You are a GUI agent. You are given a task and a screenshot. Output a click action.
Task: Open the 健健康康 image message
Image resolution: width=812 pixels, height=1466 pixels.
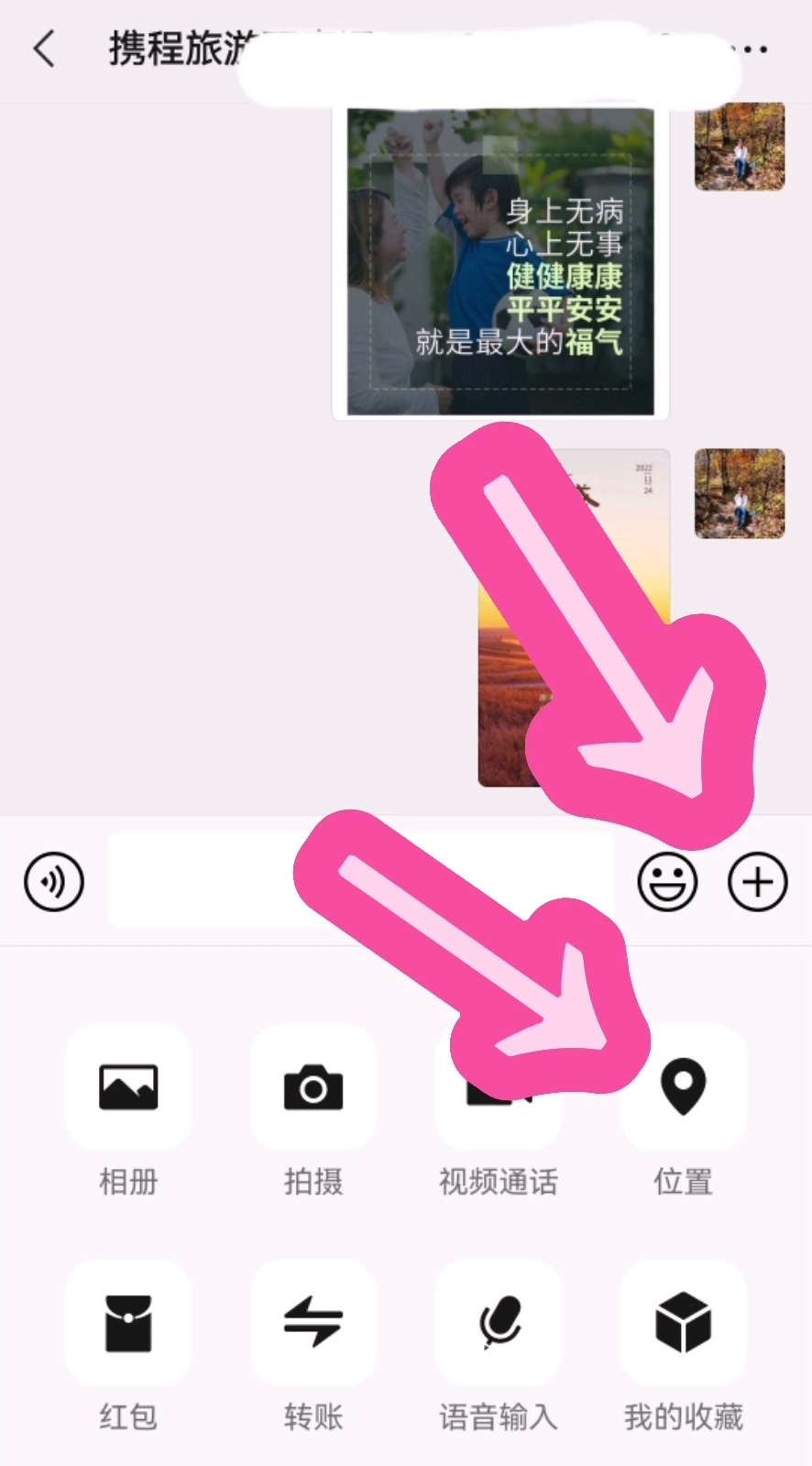pyautogui.click(x=500, y=262)
